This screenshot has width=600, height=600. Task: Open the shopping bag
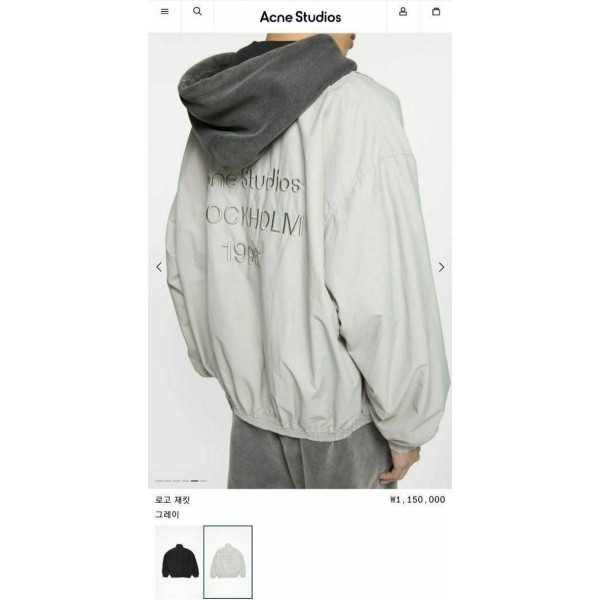click(x=436, y=12)
